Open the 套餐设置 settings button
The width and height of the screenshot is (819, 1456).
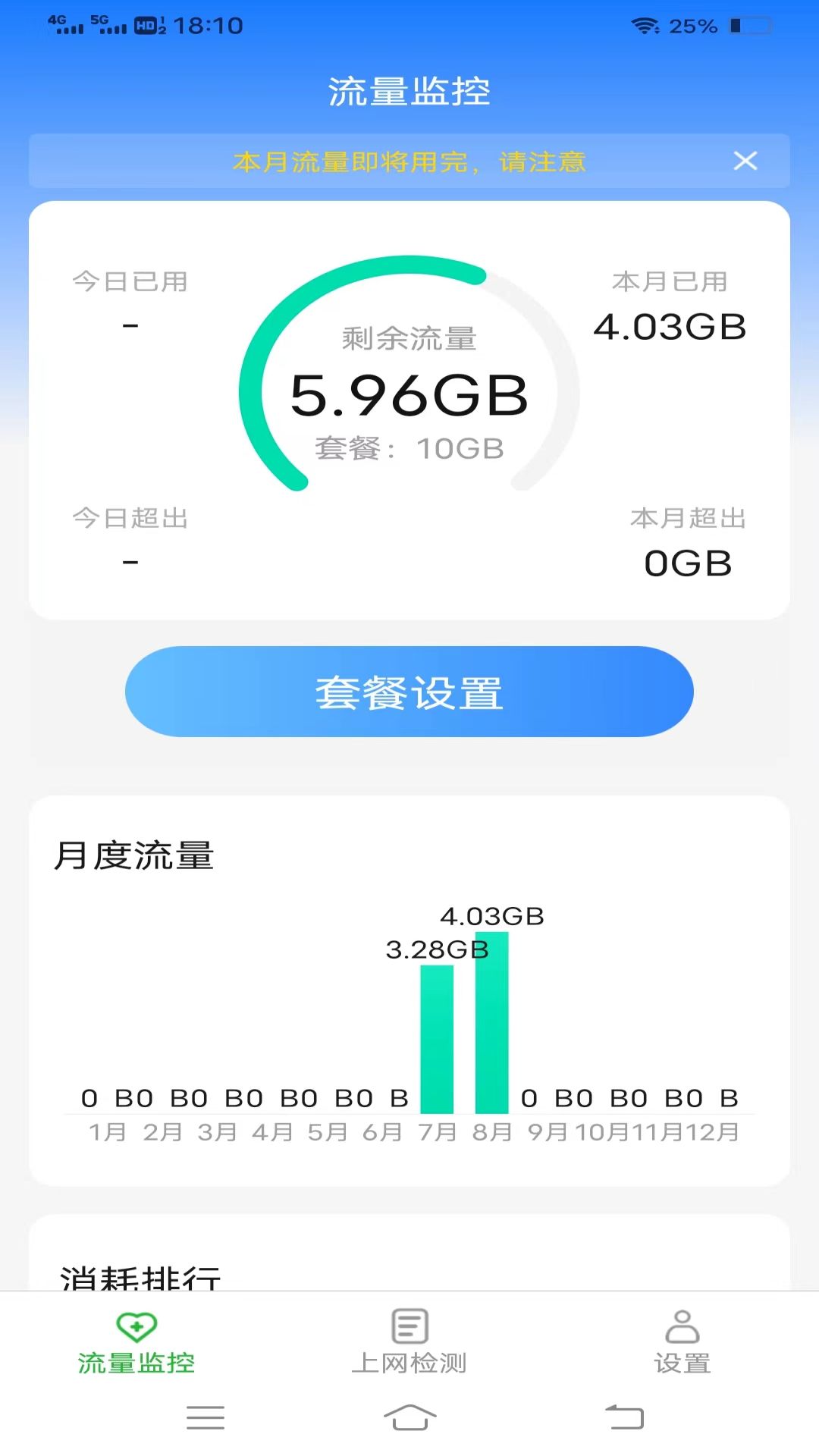(409, 692)
